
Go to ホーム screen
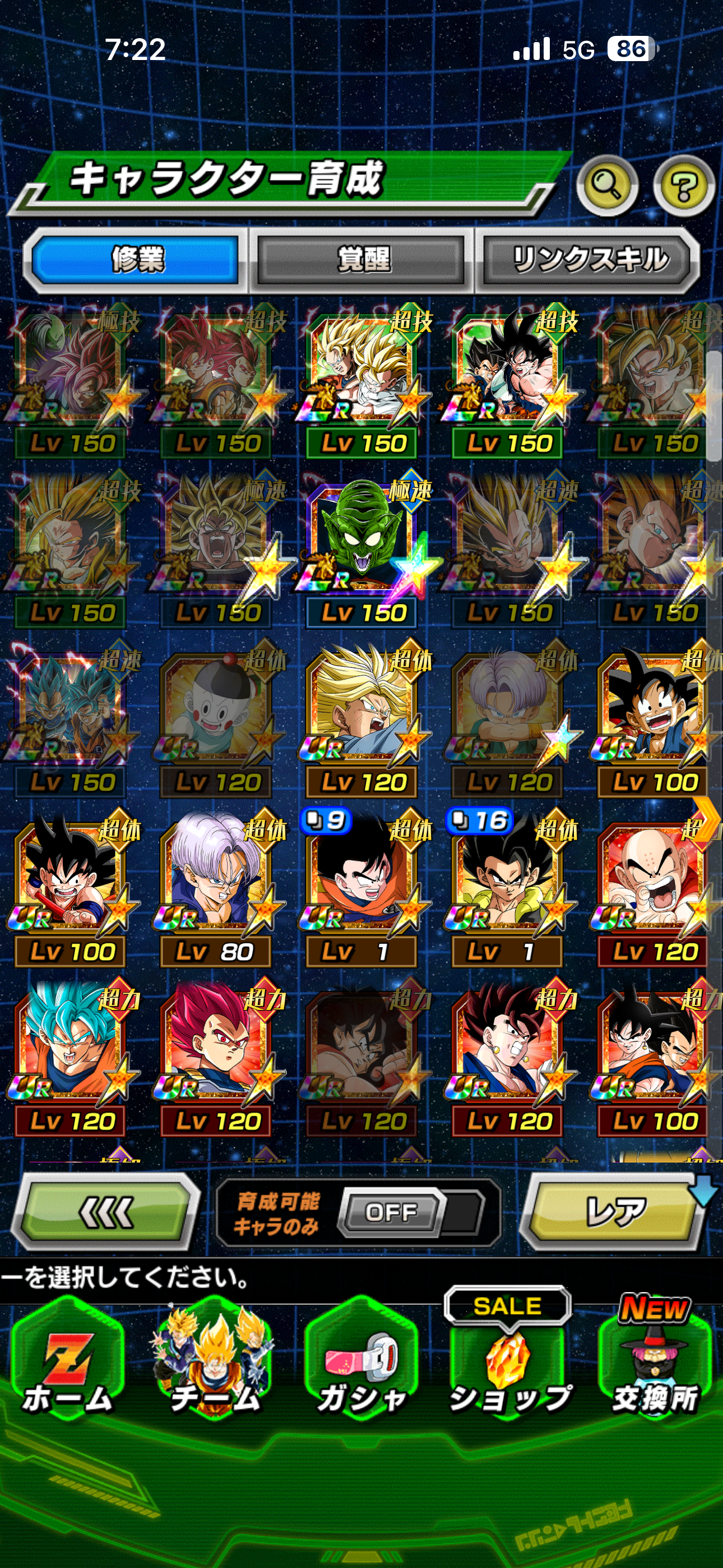click(67, 1369)
